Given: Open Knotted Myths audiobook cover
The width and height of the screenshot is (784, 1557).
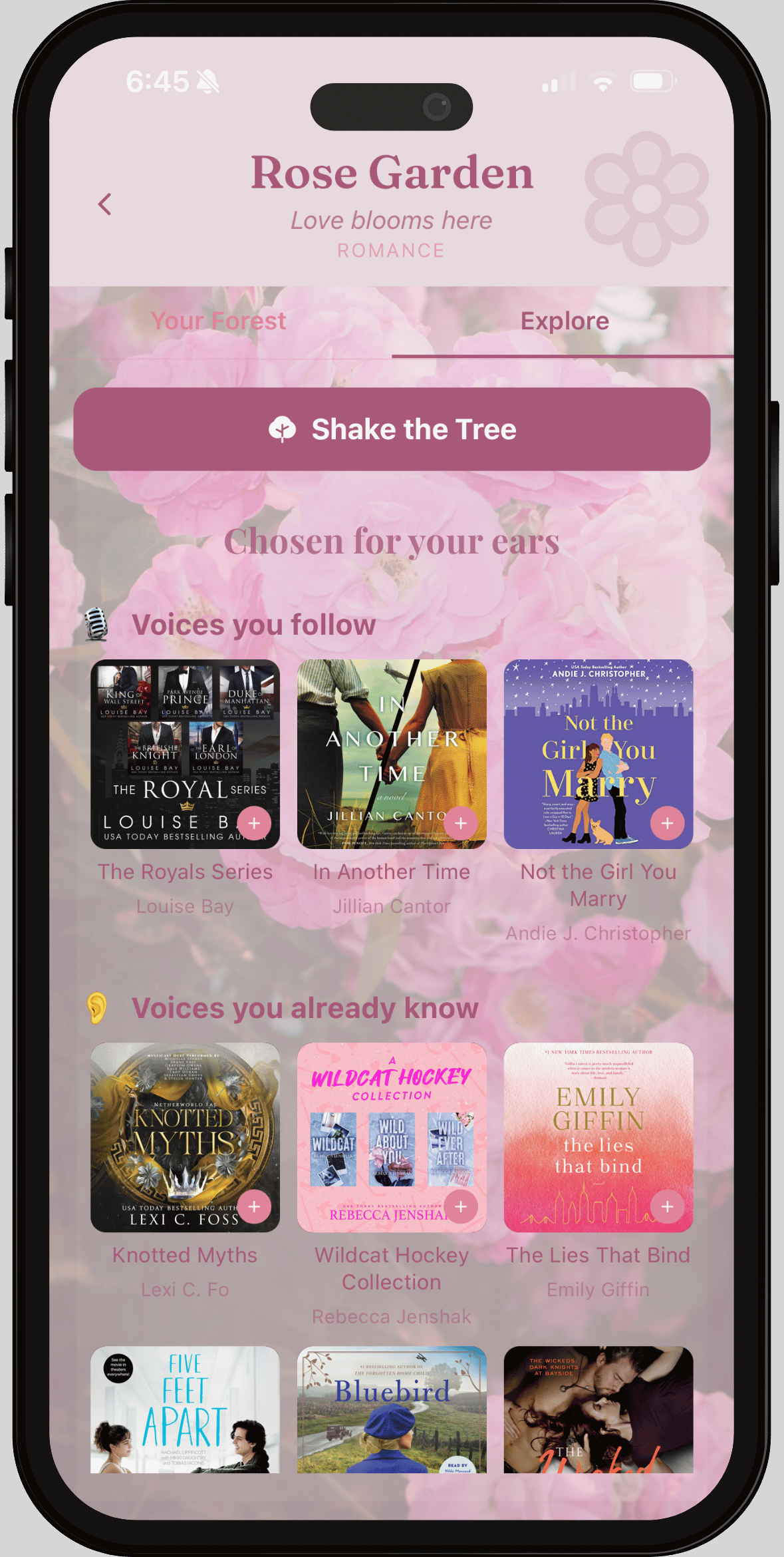Looking at the screenshot, I should click(x=185, y=1137).
